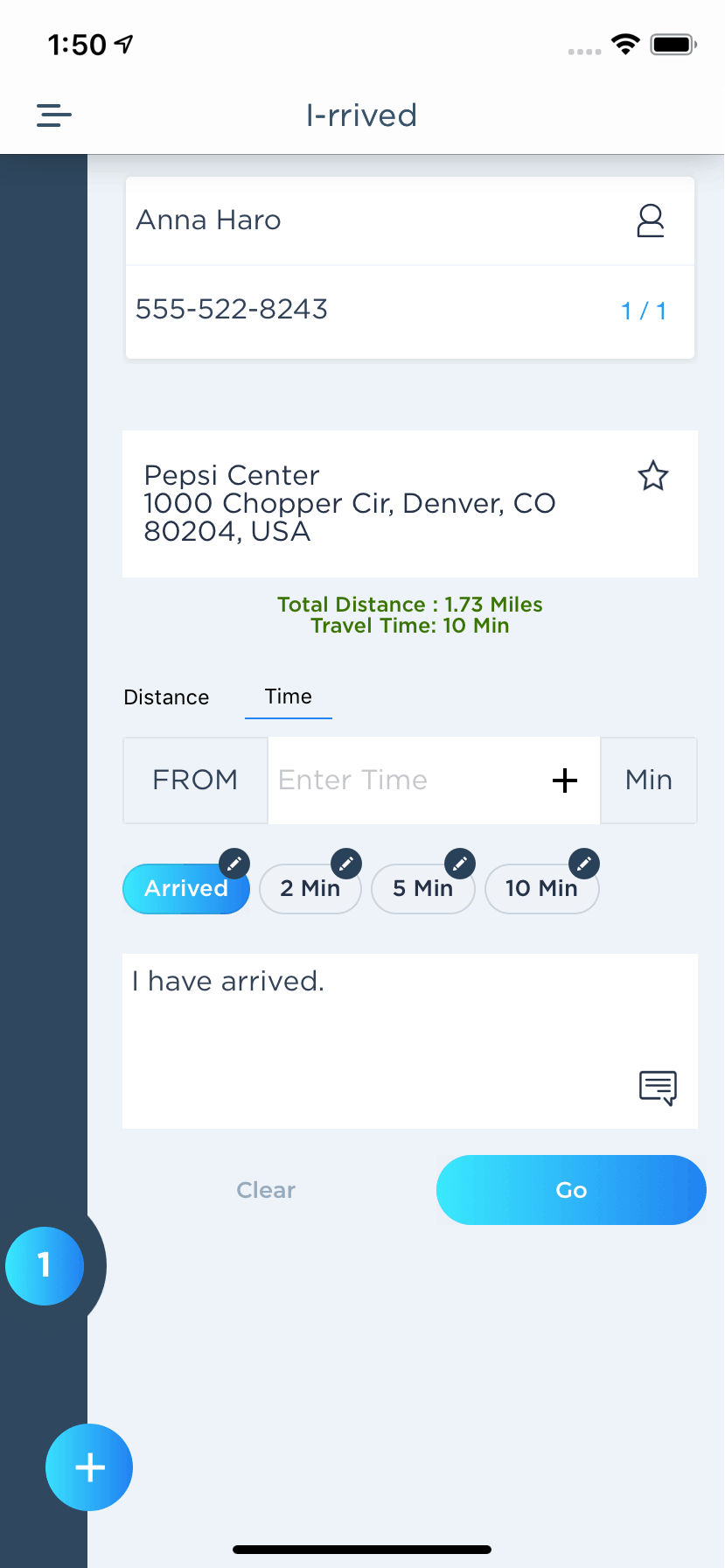The height and width of the screenshot is (1568, 725).
Task: Switch to the Distance tab
Action: coord(166,697)
